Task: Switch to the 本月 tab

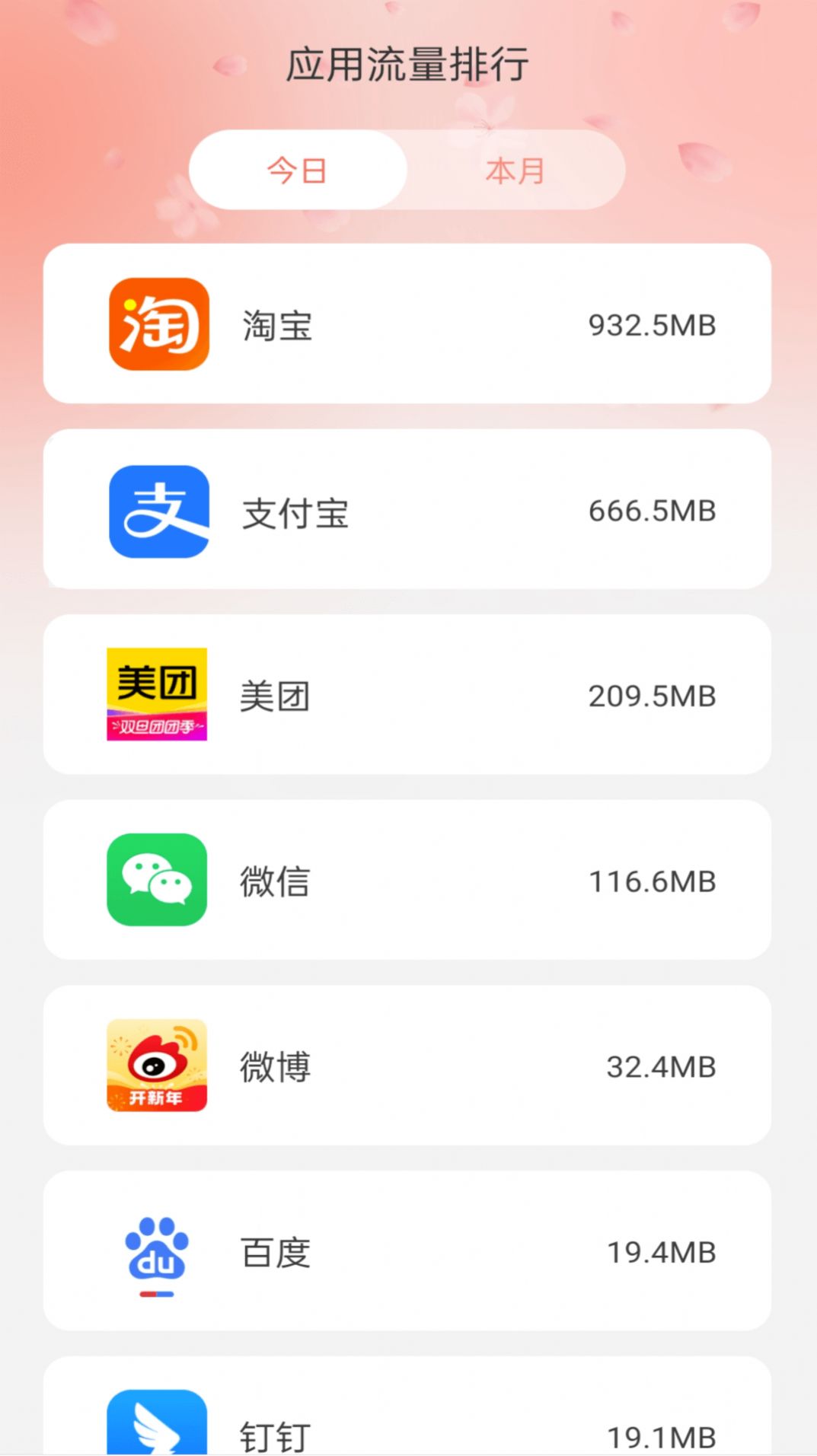Action: [x=515, y=170]
